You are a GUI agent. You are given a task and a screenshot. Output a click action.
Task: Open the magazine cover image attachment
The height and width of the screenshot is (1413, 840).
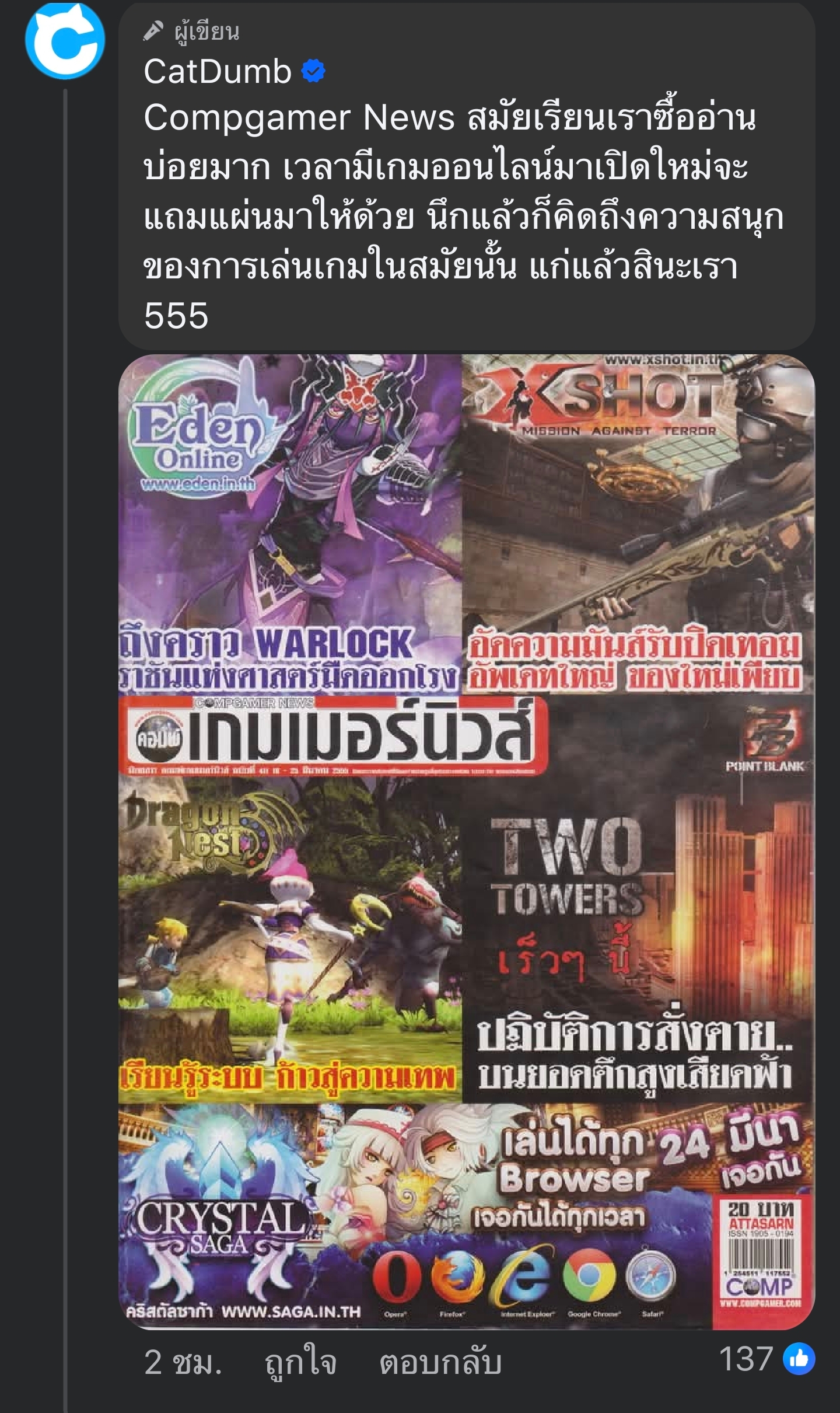(466, 842)
